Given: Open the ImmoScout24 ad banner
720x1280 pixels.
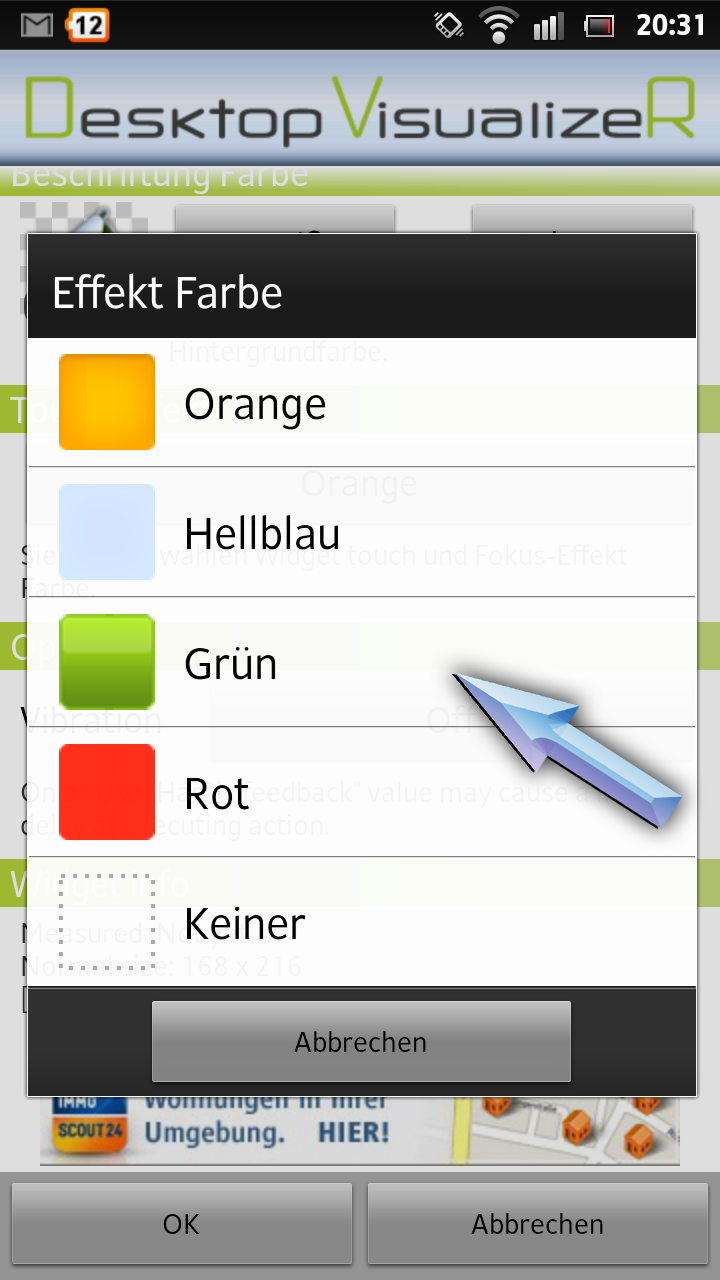Looking at the screenshot, I should [360, 1130].
